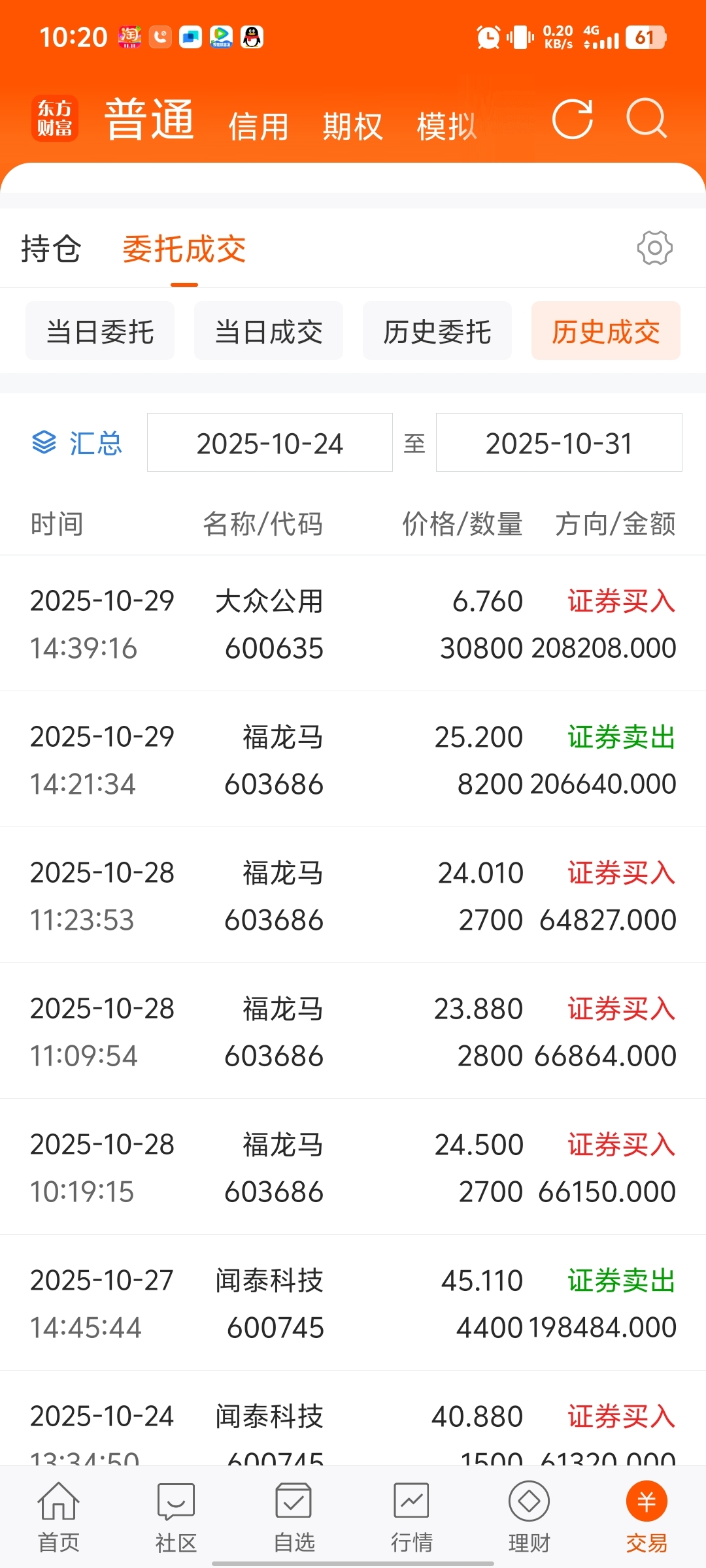This screenshot has width=706, height=1568.
Task: Switch to the 信用 account tab
Action: pos(259,126)
